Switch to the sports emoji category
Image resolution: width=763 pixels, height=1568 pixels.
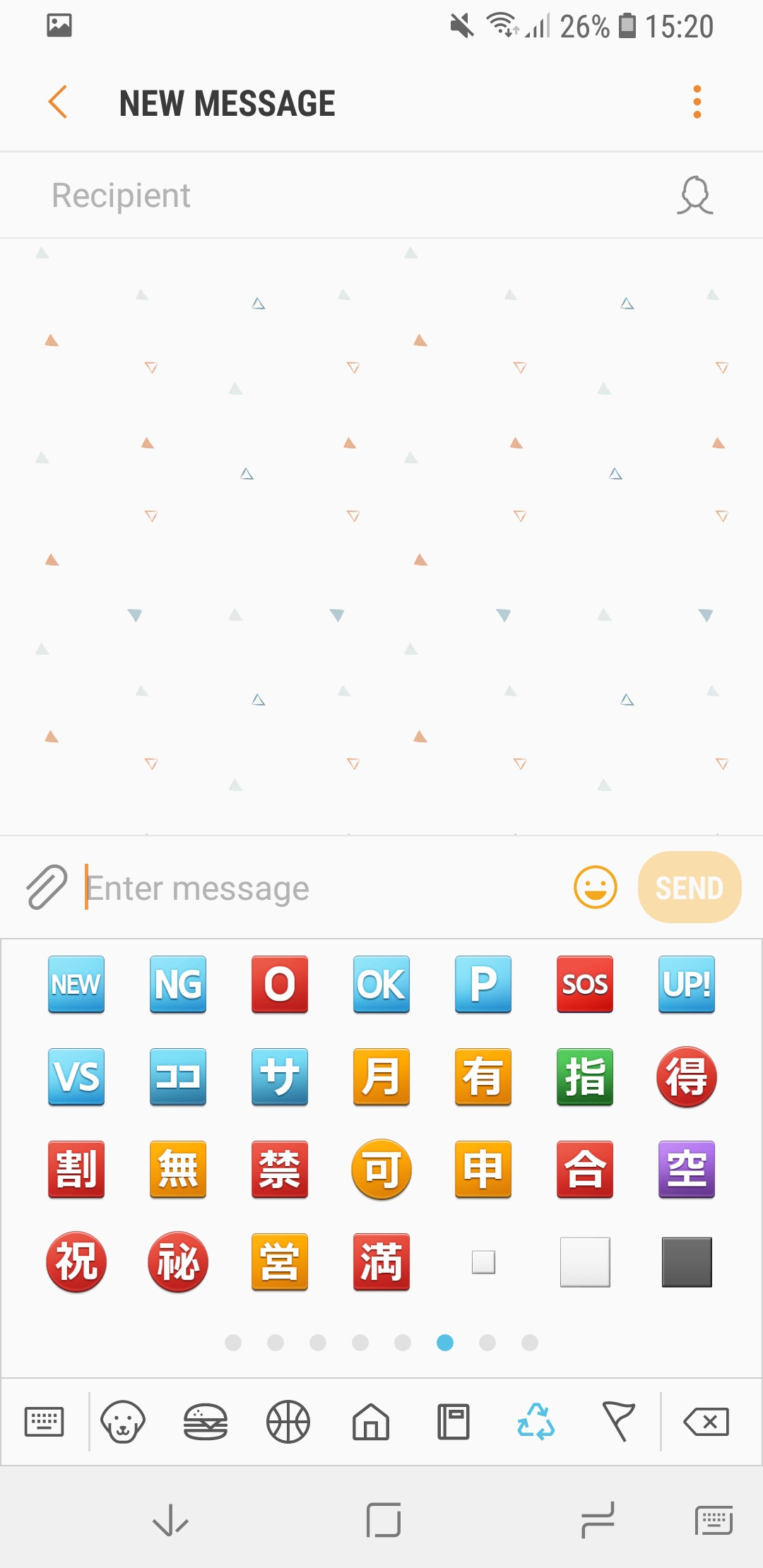coord(288,1421)
